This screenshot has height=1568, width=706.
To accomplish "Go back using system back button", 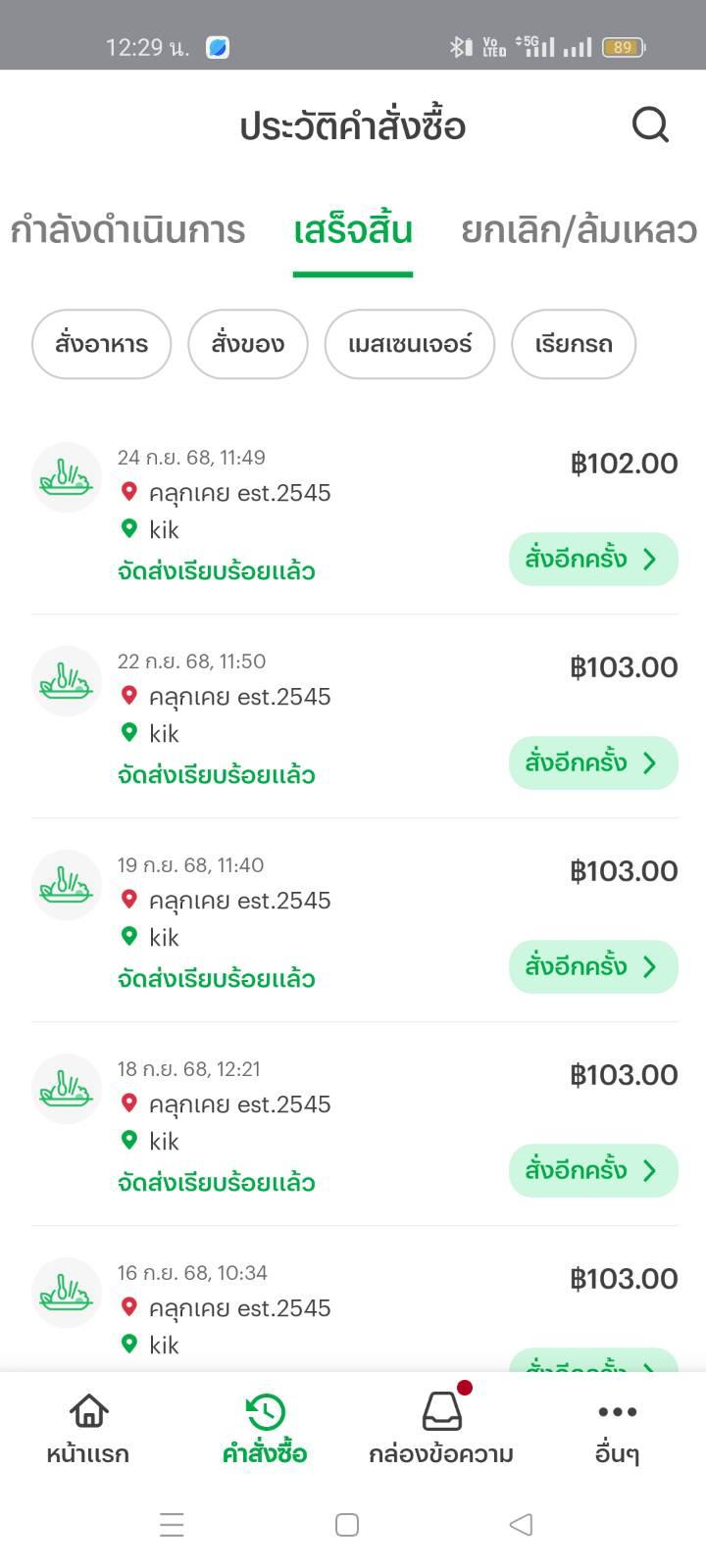I will 522,1525.
